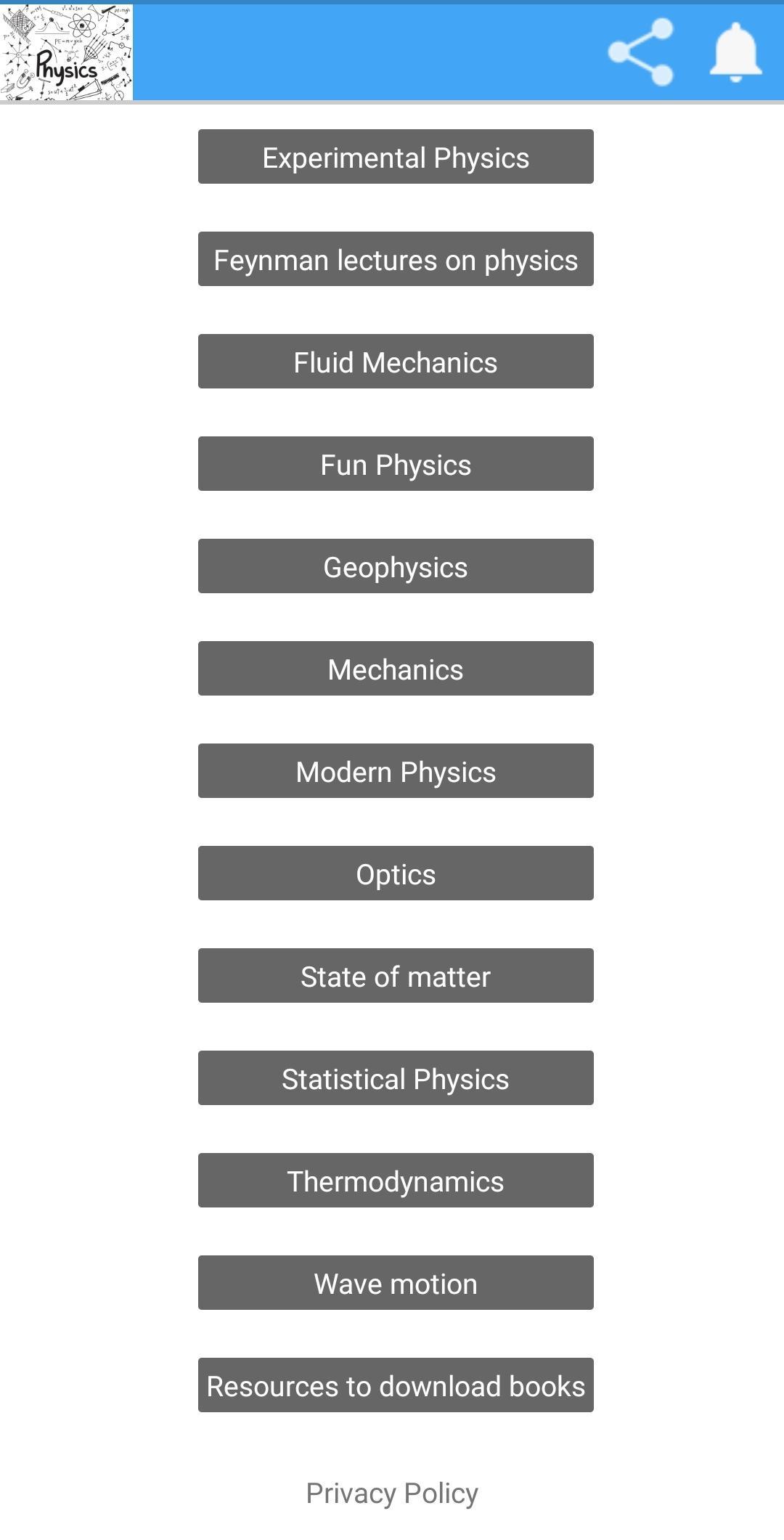The image size is (784, 1540).
Task: Select the Optics category
Action: pos(396,873)
